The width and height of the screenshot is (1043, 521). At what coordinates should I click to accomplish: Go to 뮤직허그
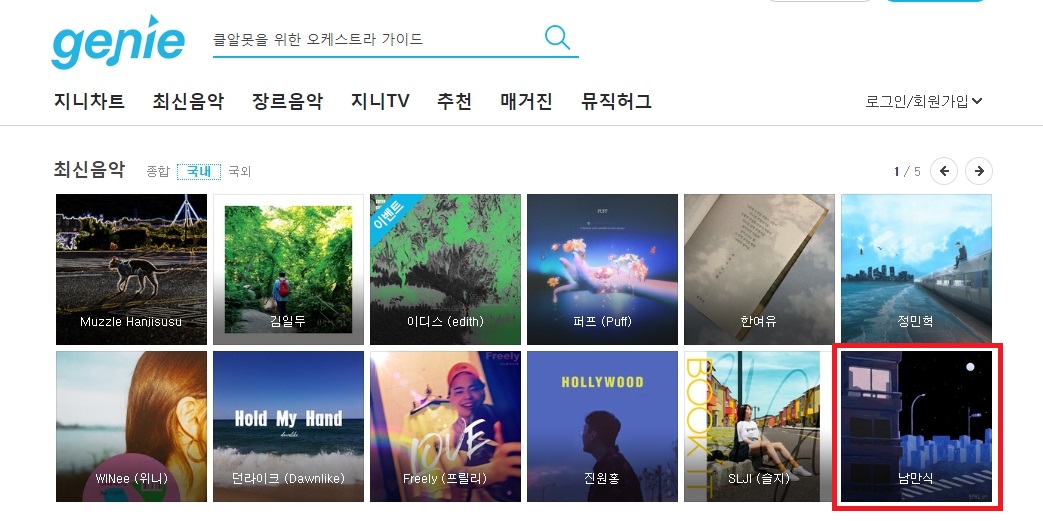[x=616, y=101]
